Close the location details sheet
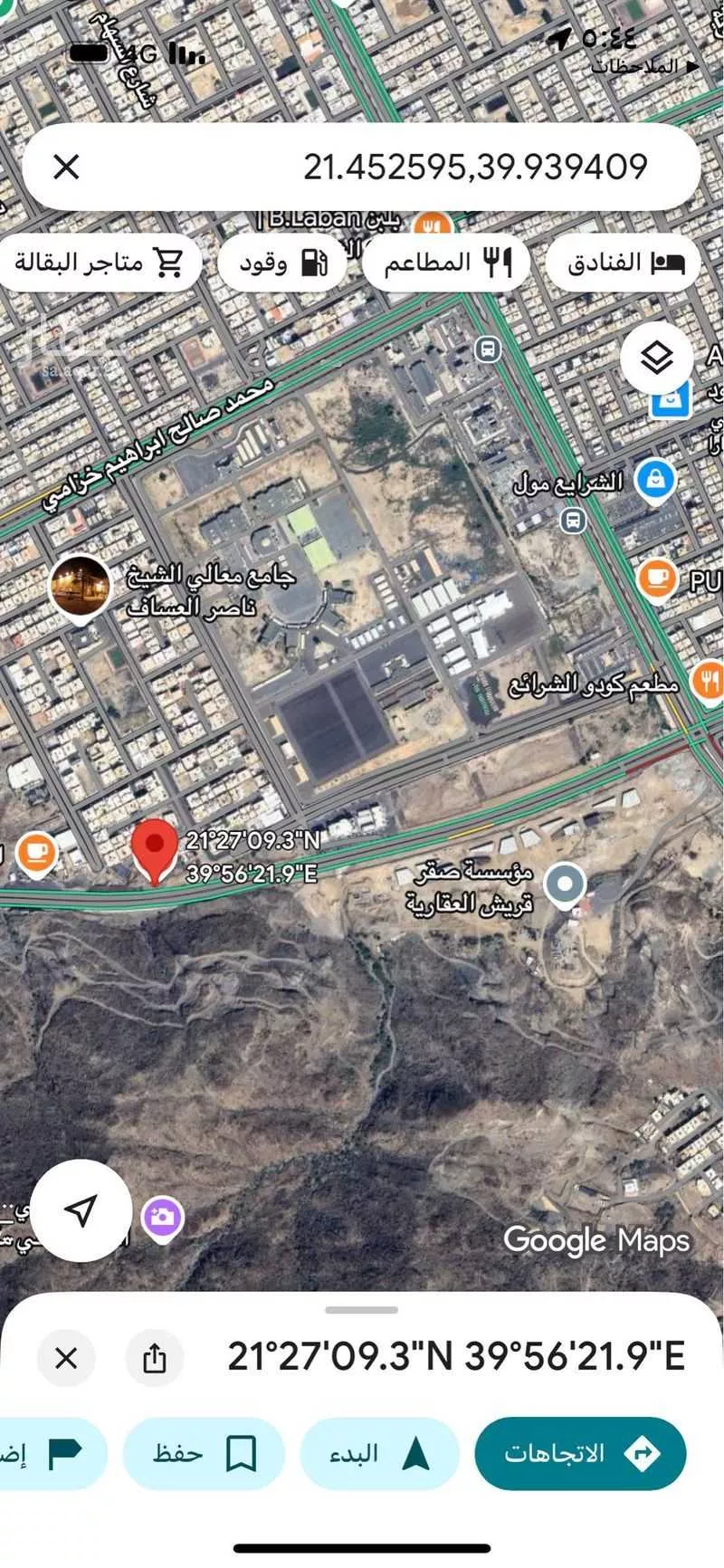Screen dimensions: 724x1568 [66, 1358]
